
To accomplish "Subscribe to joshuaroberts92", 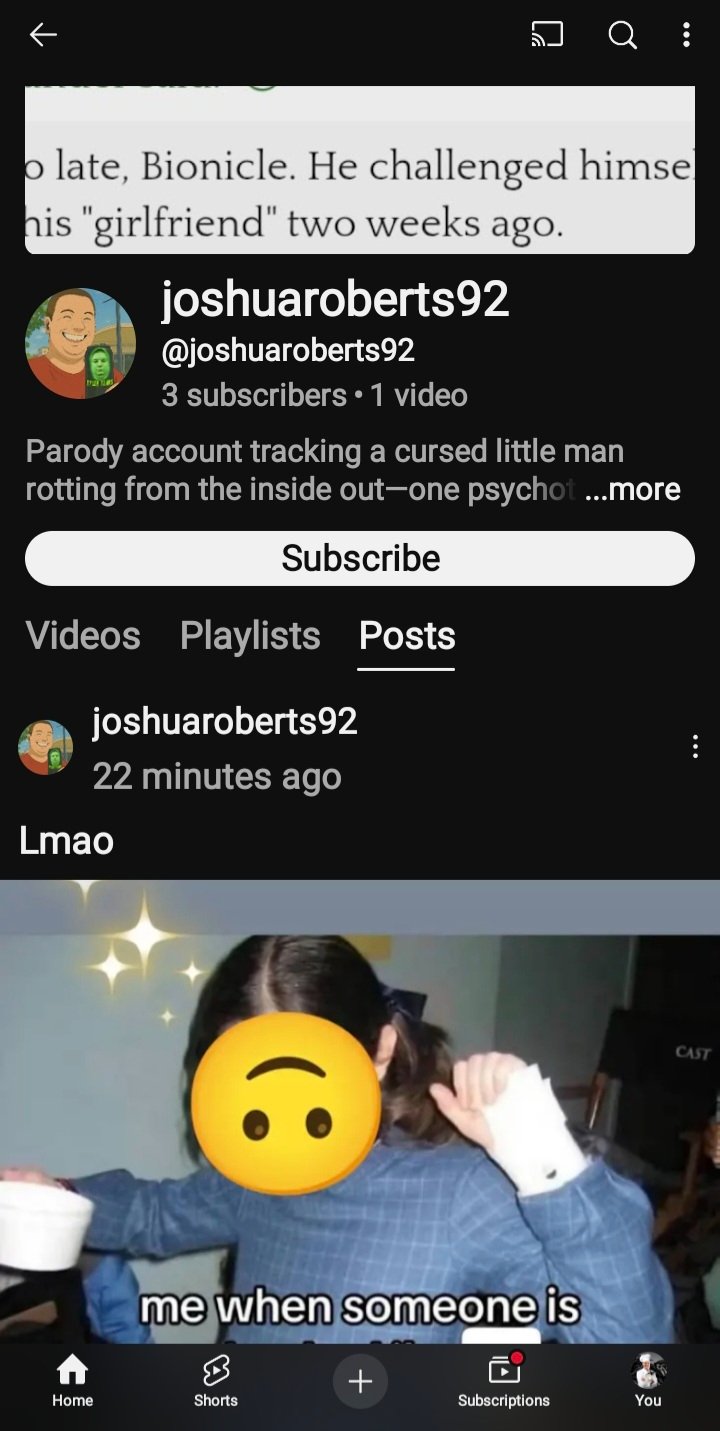I will pos(360,558).
